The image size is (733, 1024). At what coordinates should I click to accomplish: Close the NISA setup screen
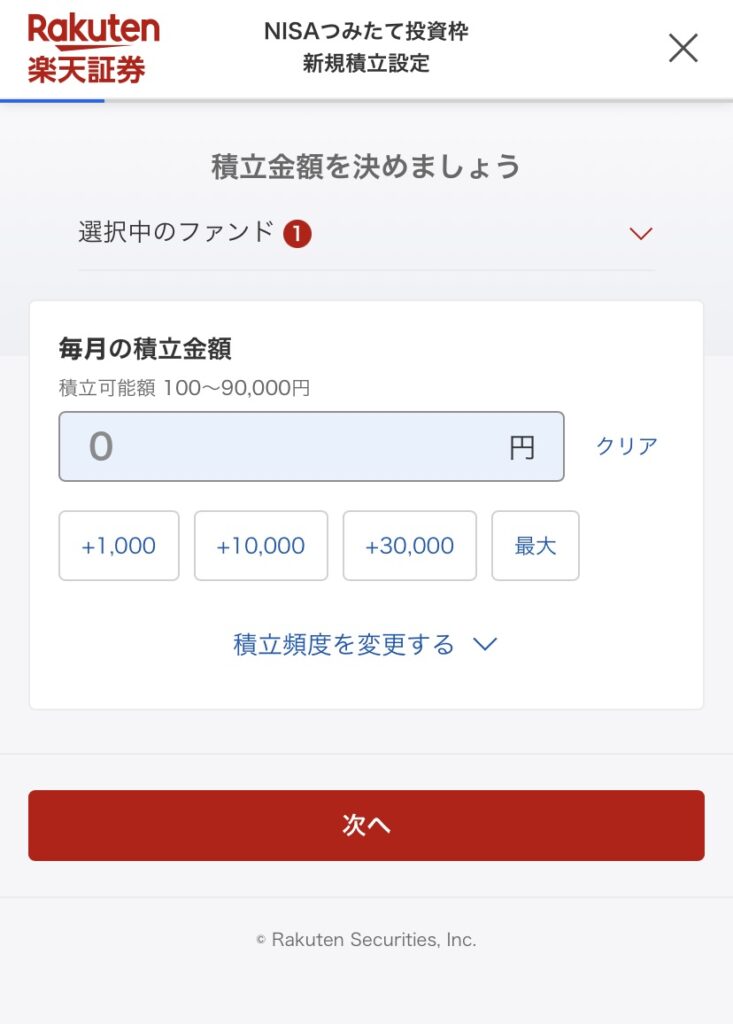683,47
